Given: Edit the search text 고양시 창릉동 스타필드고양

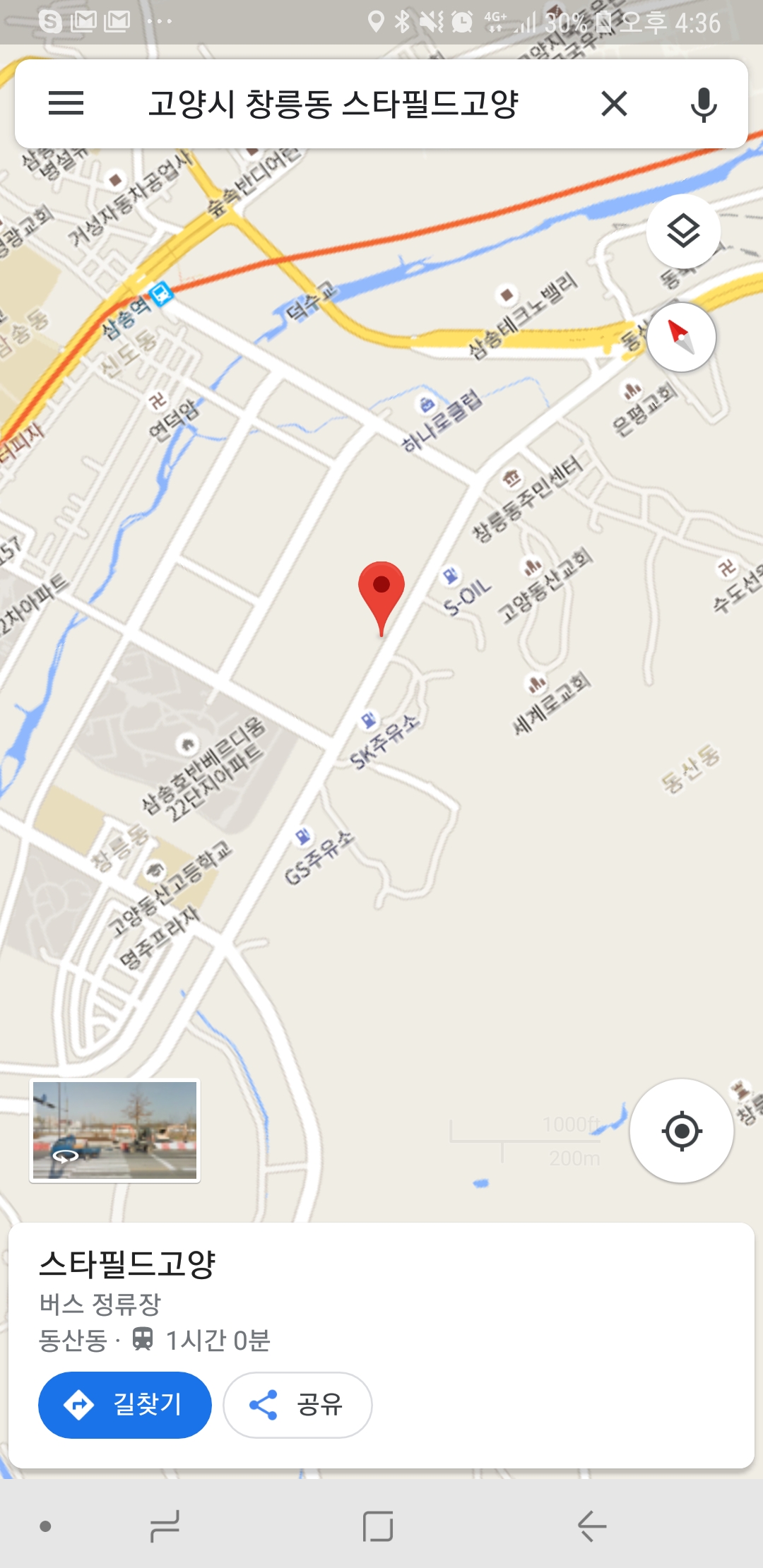Looking at the screenshot, I should [x=332, y=104].
